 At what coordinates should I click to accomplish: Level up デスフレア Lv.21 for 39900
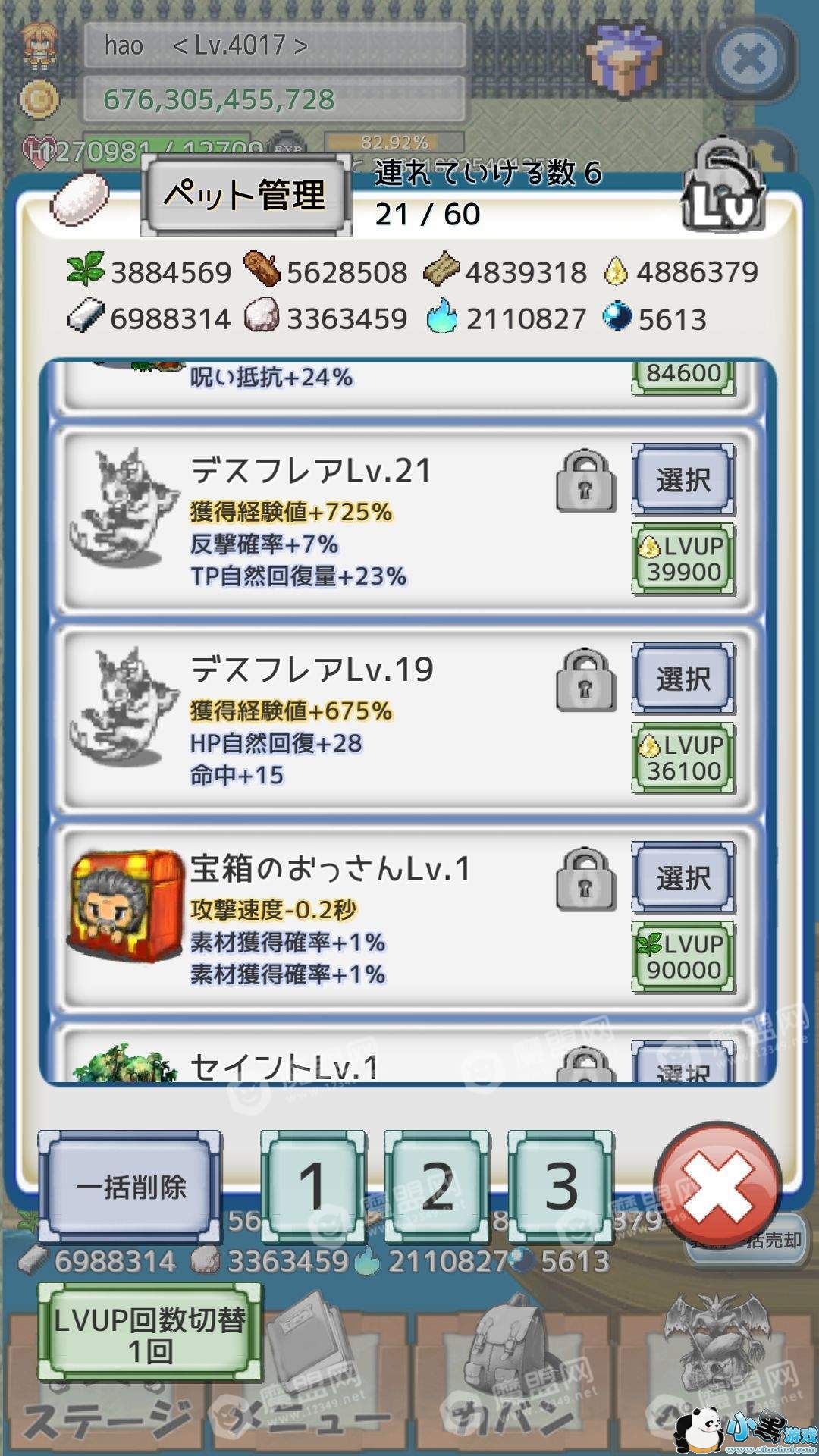point(683,559)
